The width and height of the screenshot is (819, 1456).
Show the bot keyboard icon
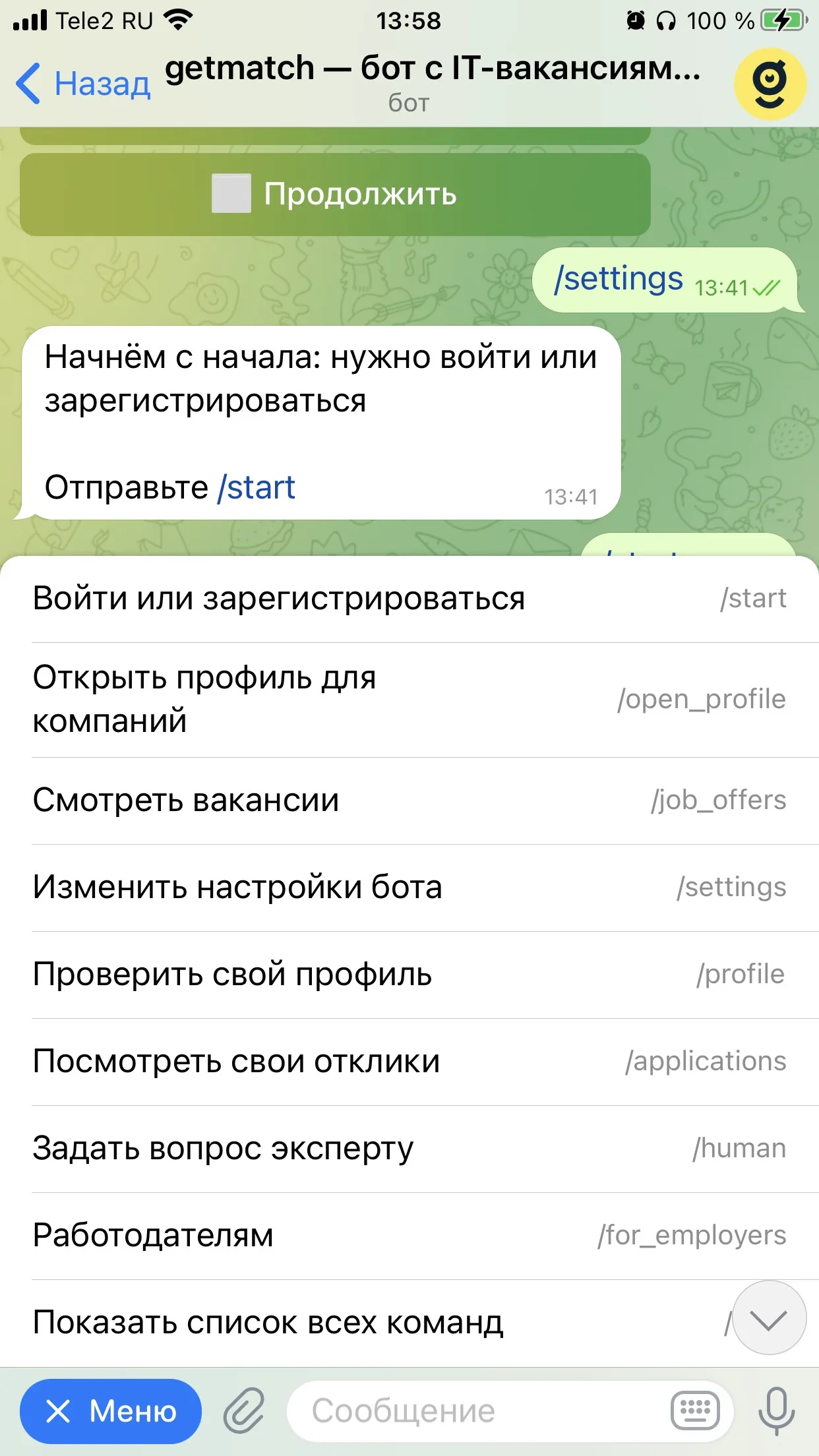(695, 1411)
